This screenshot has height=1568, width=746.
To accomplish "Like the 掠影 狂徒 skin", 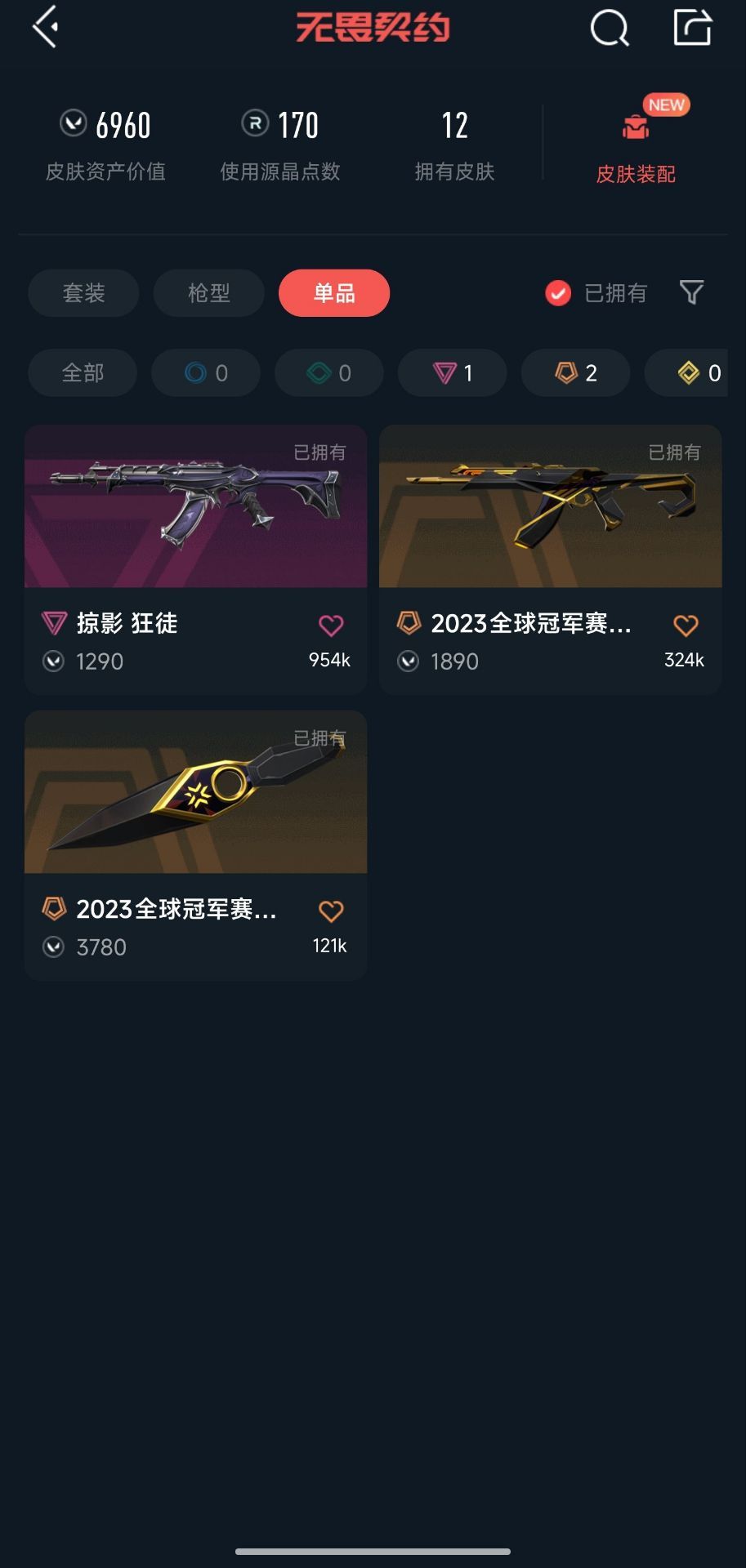I will [331, 626].
